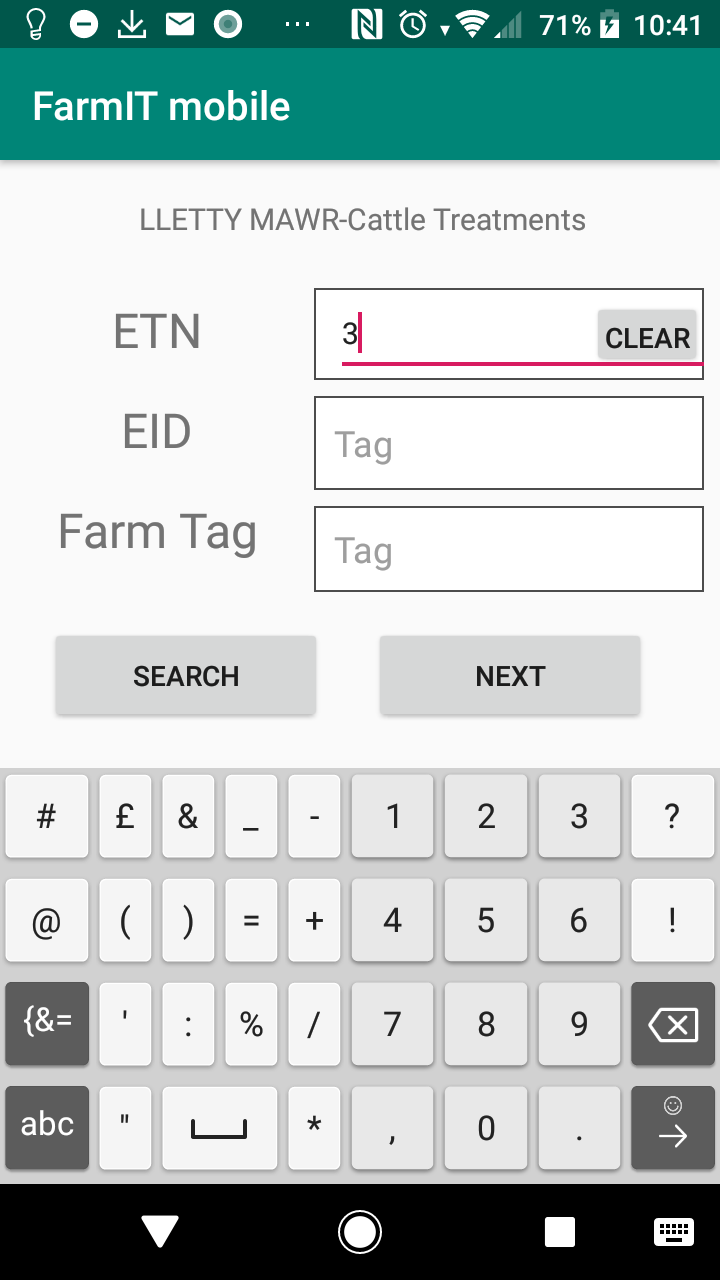The width and height of the screenshot is (720, 1280).
Task: Tap the EID tag input field
Action: pos(509,443)
